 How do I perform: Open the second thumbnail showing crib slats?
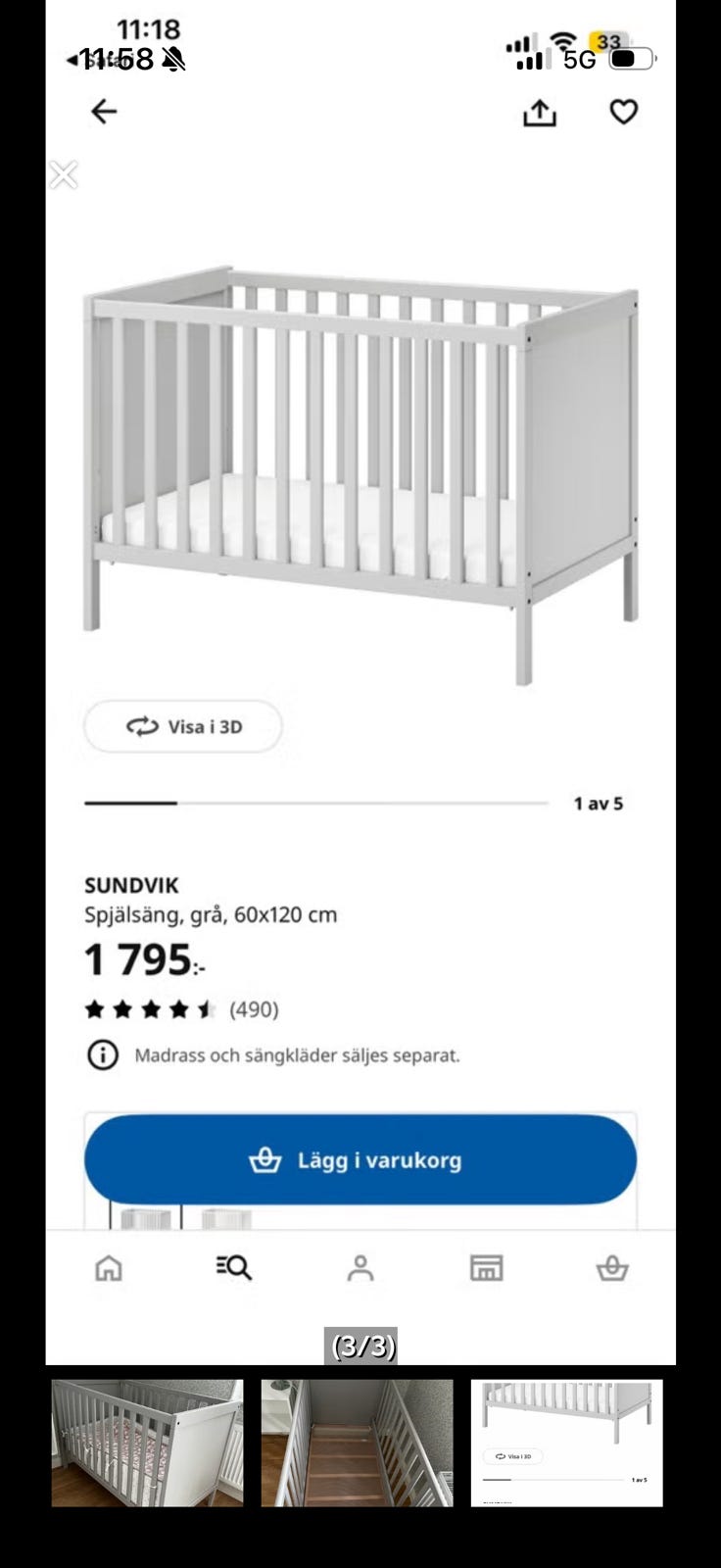(x=358, y=1443)
